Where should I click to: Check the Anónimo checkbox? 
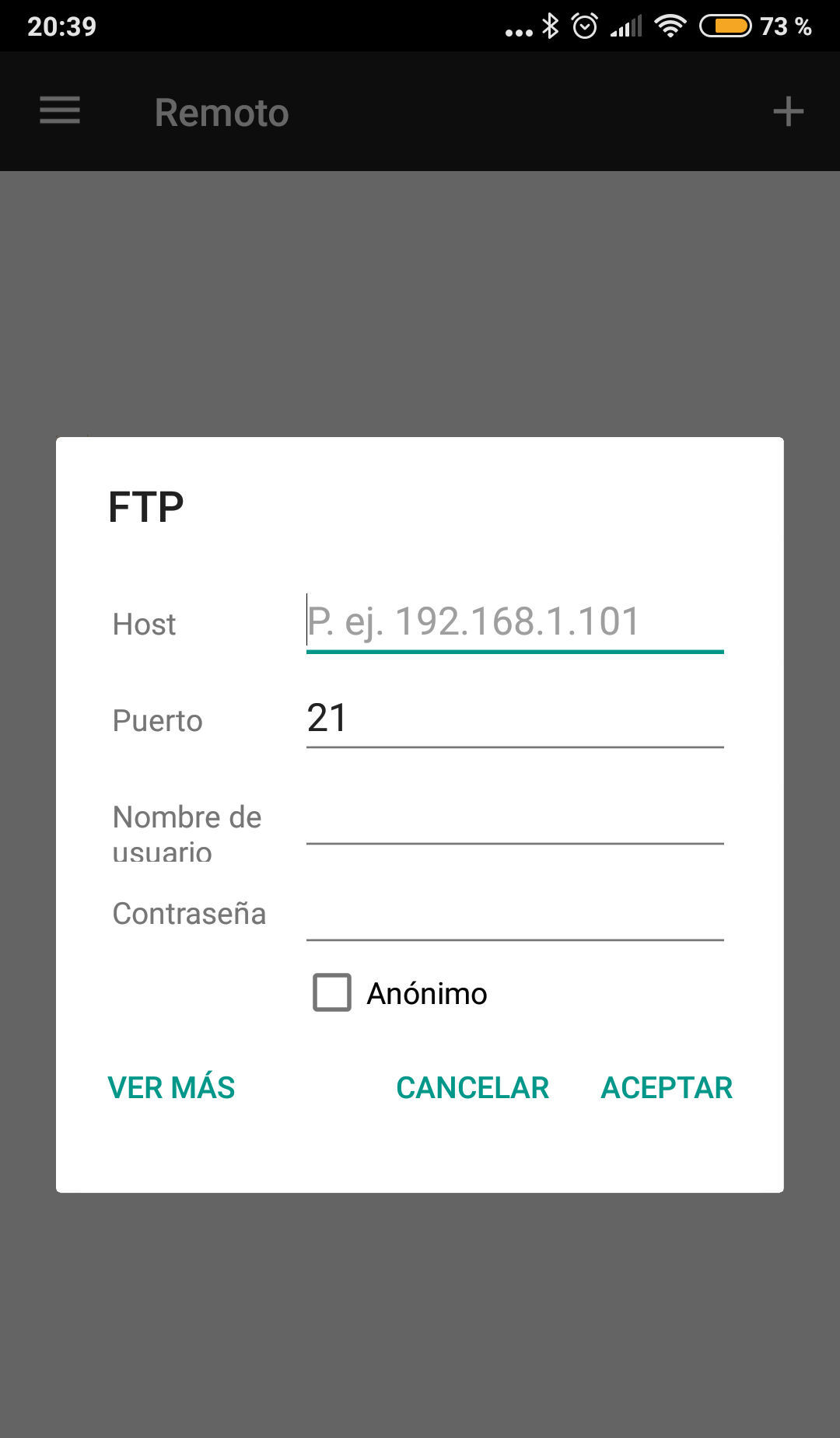pos(332,992)
